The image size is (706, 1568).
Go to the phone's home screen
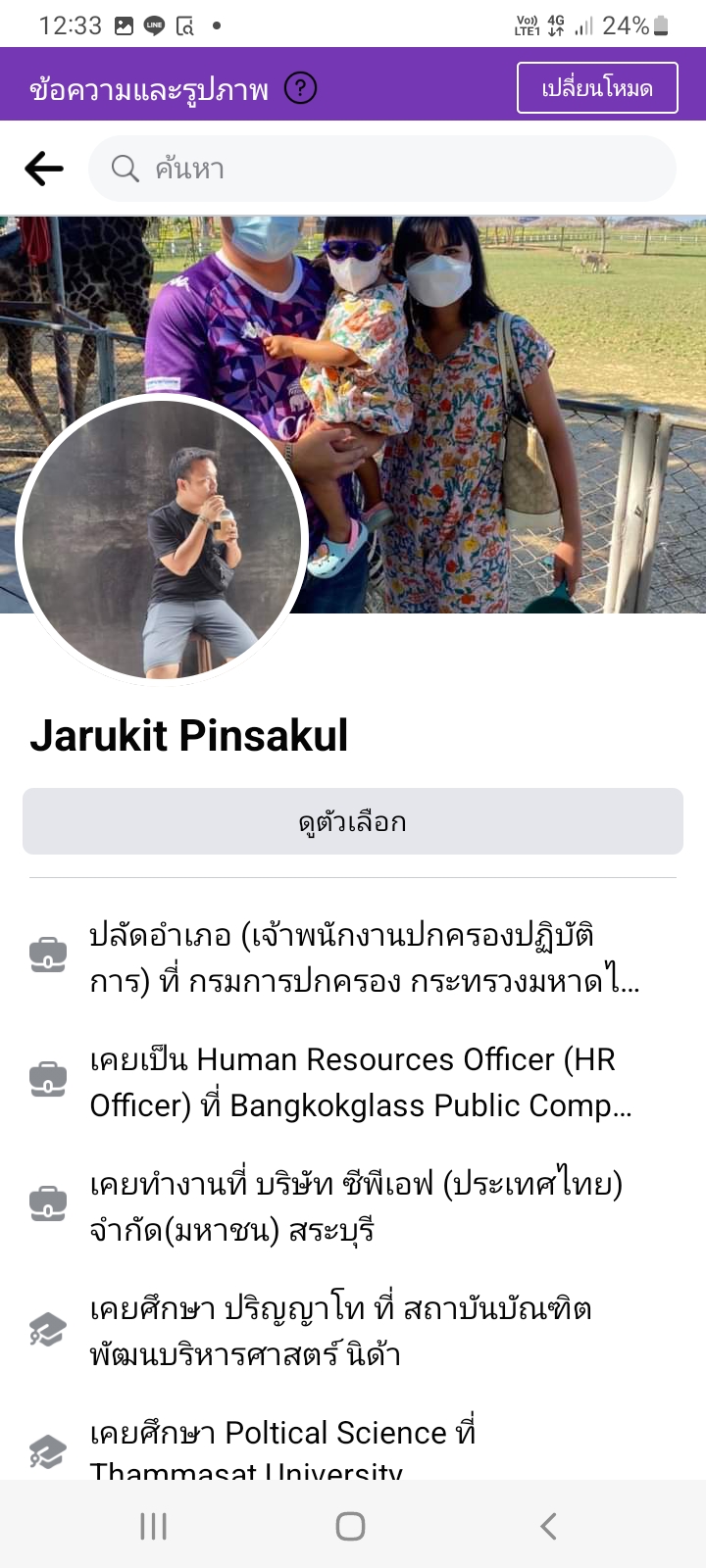[x=350, y=1526]
